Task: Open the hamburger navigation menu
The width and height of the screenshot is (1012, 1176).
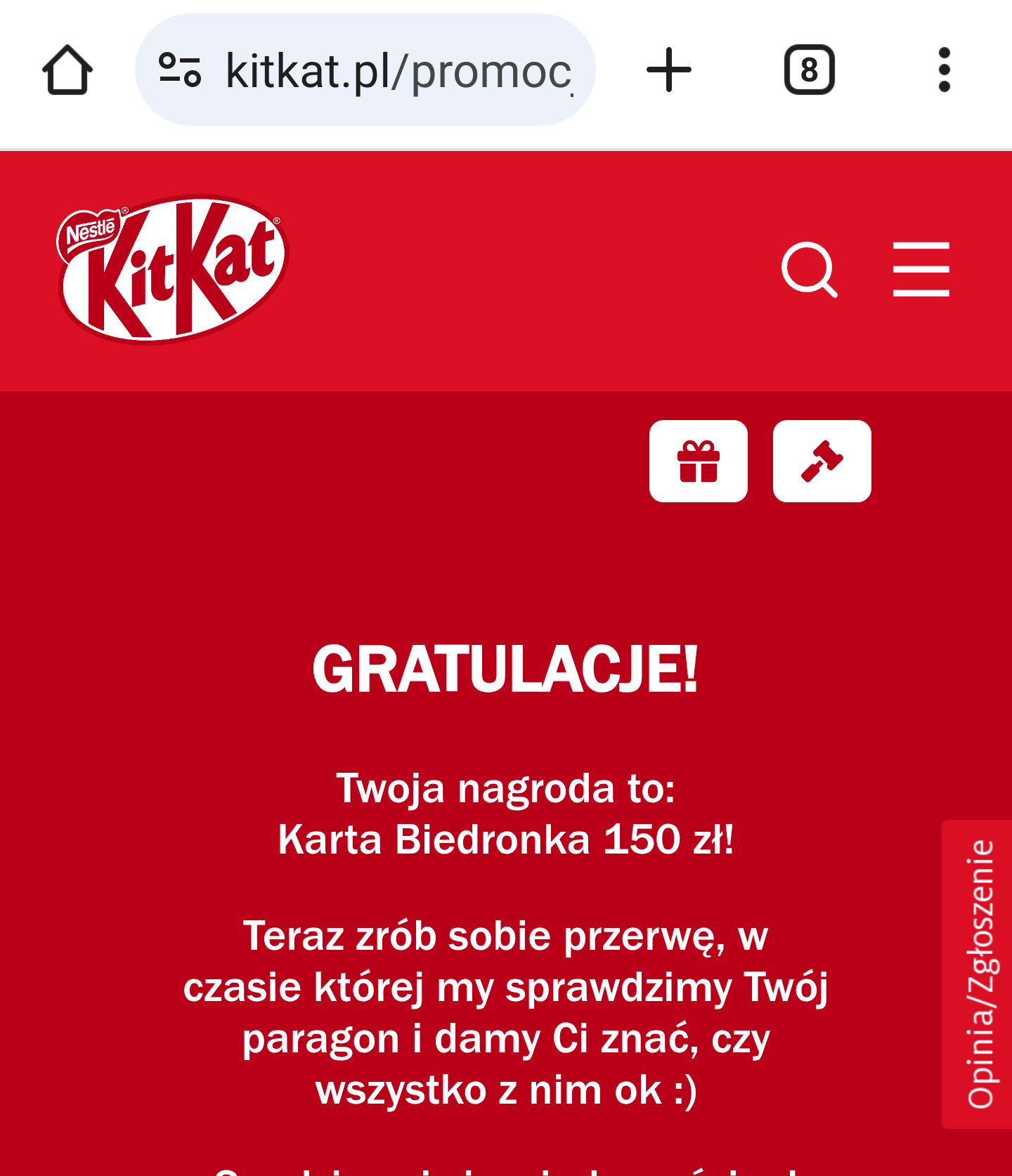Action: tap(921, 270)
